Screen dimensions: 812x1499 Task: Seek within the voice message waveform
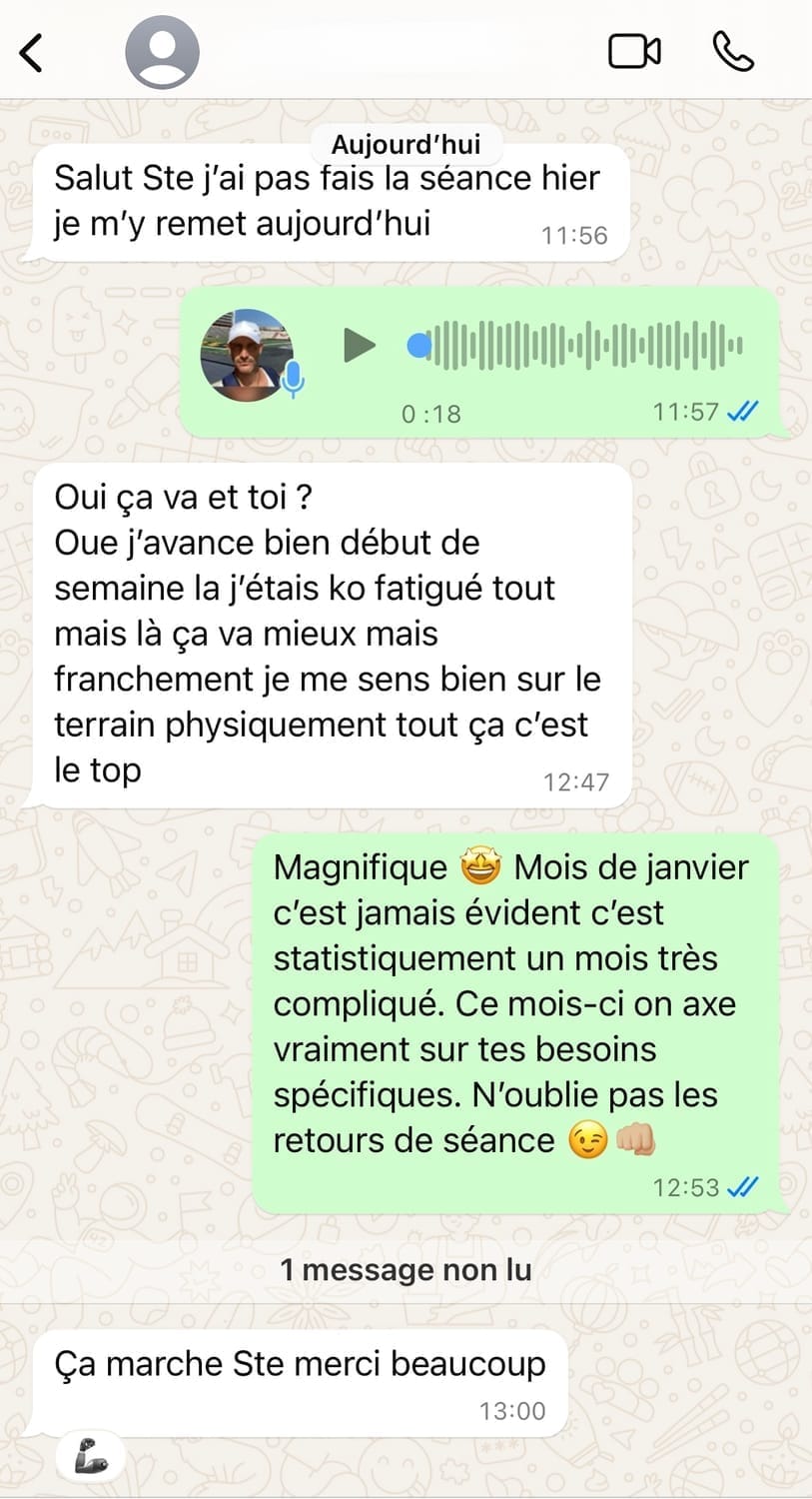[x=579, y=346]
